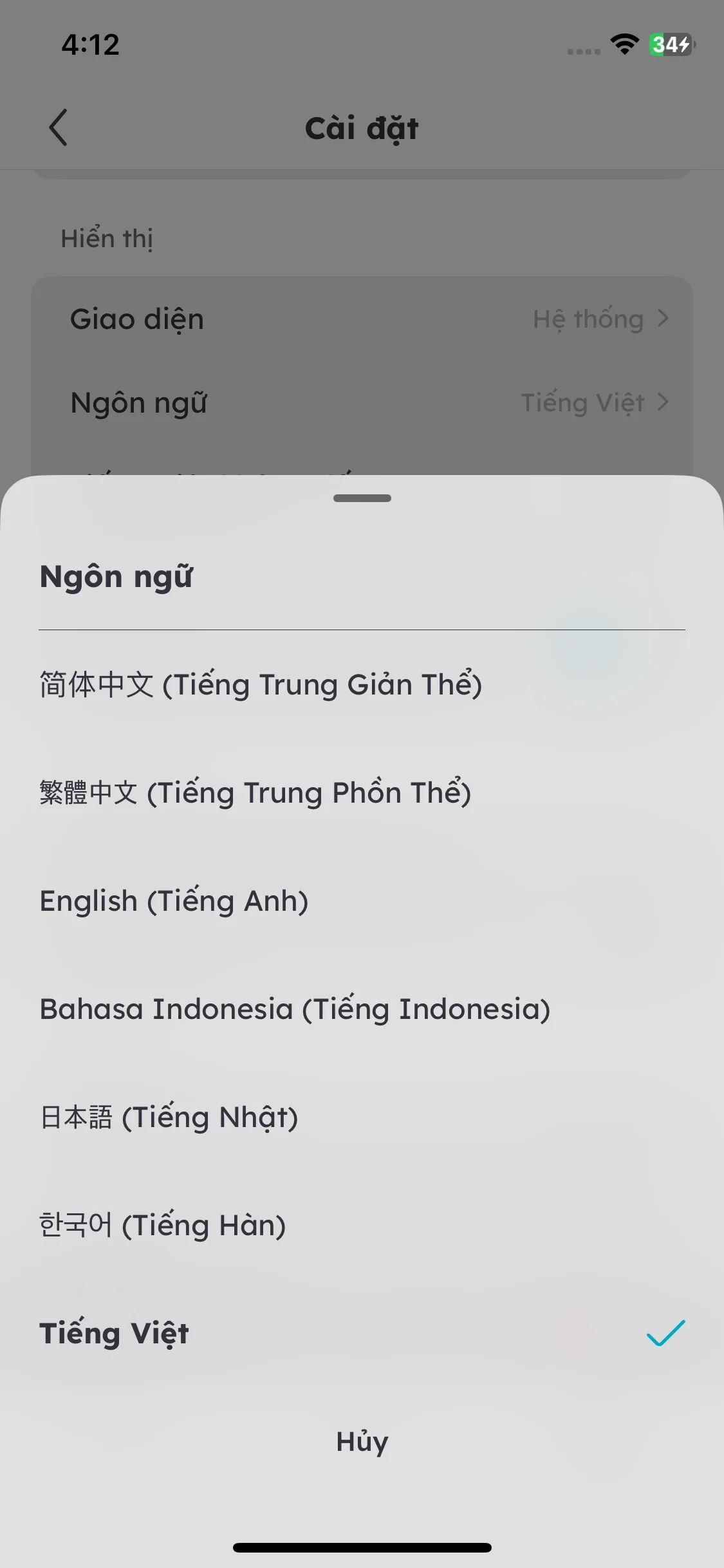Choose 繁體中文 (Traditional Chinese) option
724x1568 pixels.
[x=255, y=792]
